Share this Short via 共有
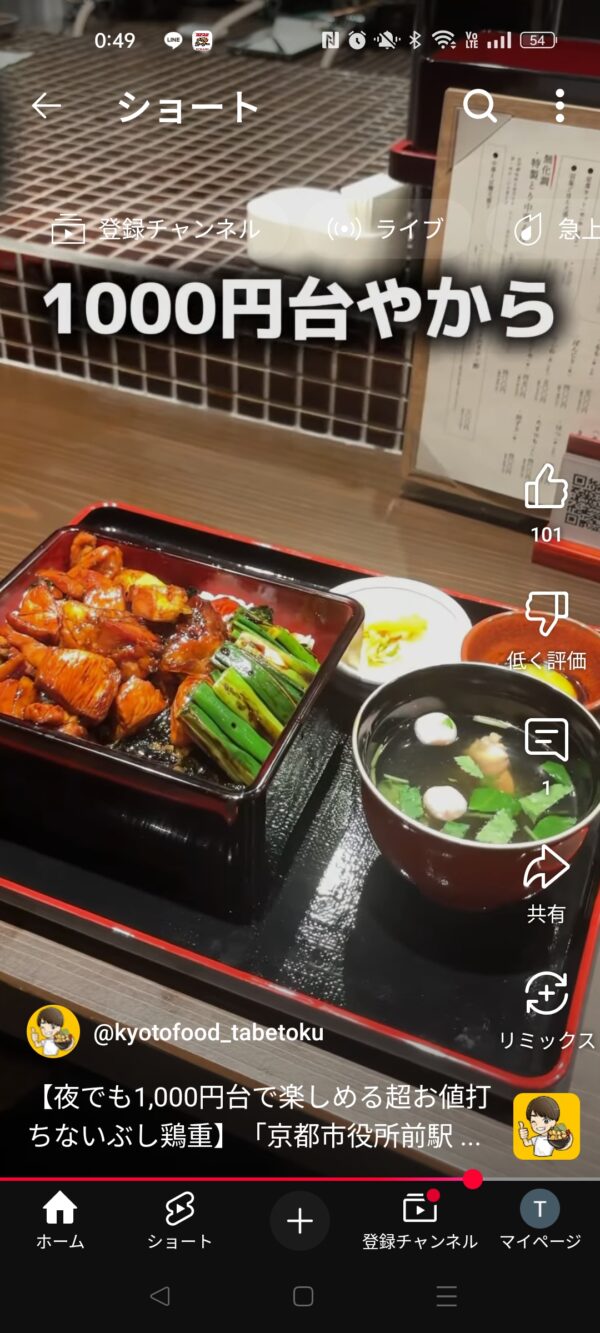The image size is (600, 1333). coord(546,868)
